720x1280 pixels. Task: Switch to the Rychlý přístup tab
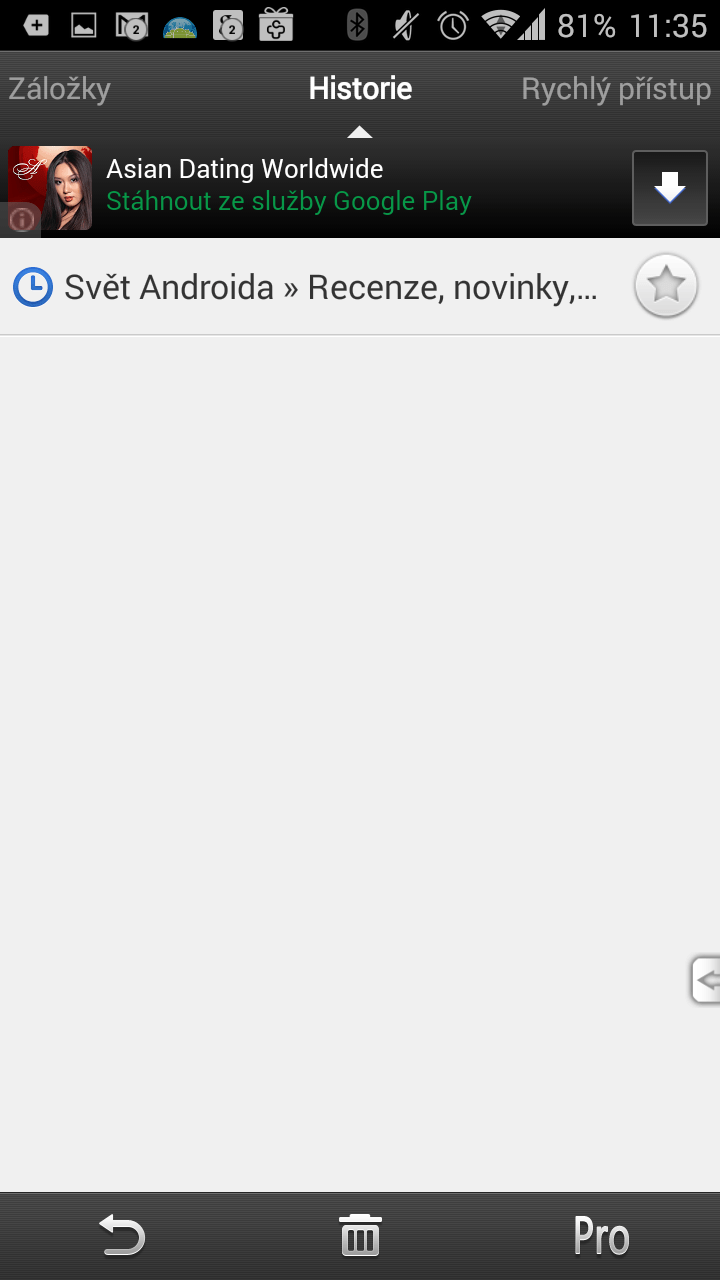pyautogui.click(x=616, y=89)
